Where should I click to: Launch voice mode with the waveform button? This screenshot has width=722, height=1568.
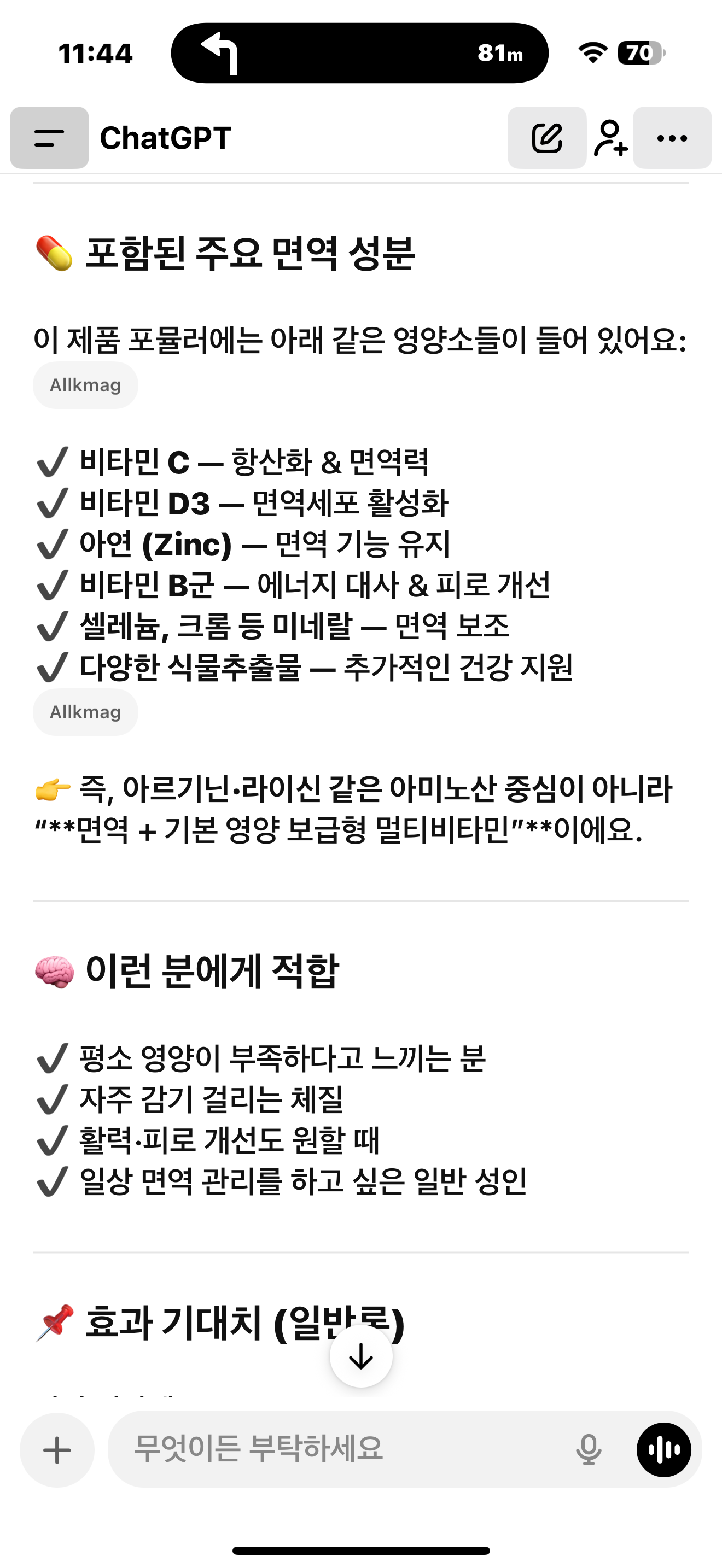tap(663, 1450)
